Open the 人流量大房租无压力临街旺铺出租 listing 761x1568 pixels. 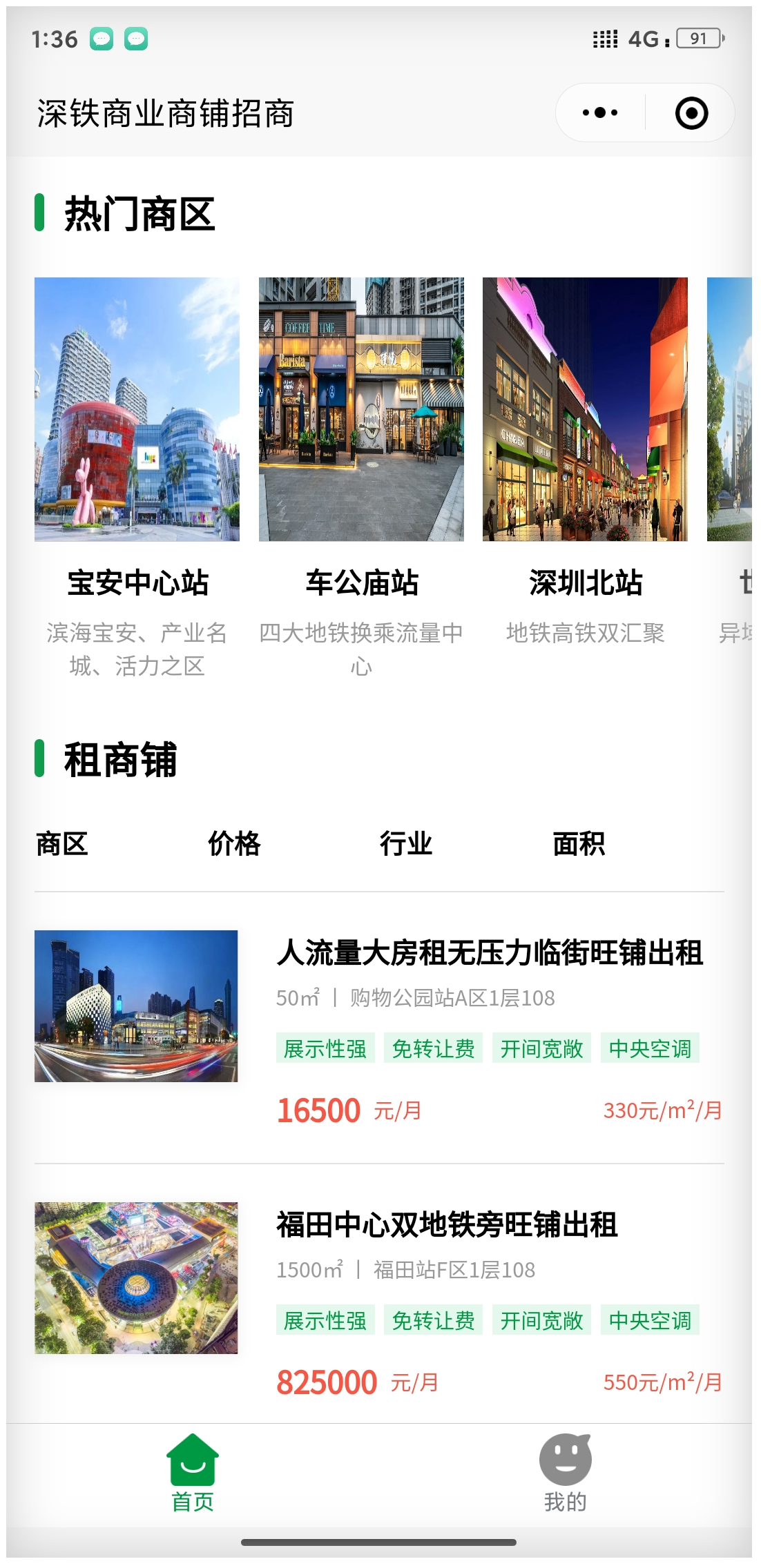[489, 953]
